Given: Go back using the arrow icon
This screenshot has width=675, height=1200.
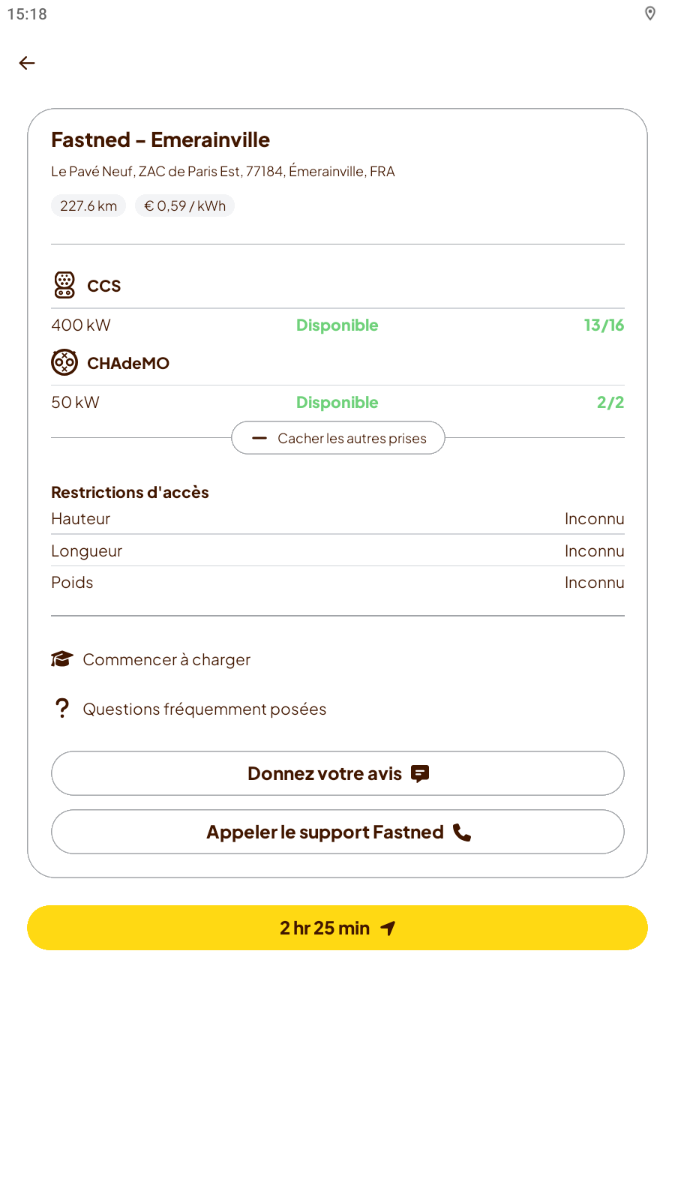Looking at the screenshot, I should [27, 63].
